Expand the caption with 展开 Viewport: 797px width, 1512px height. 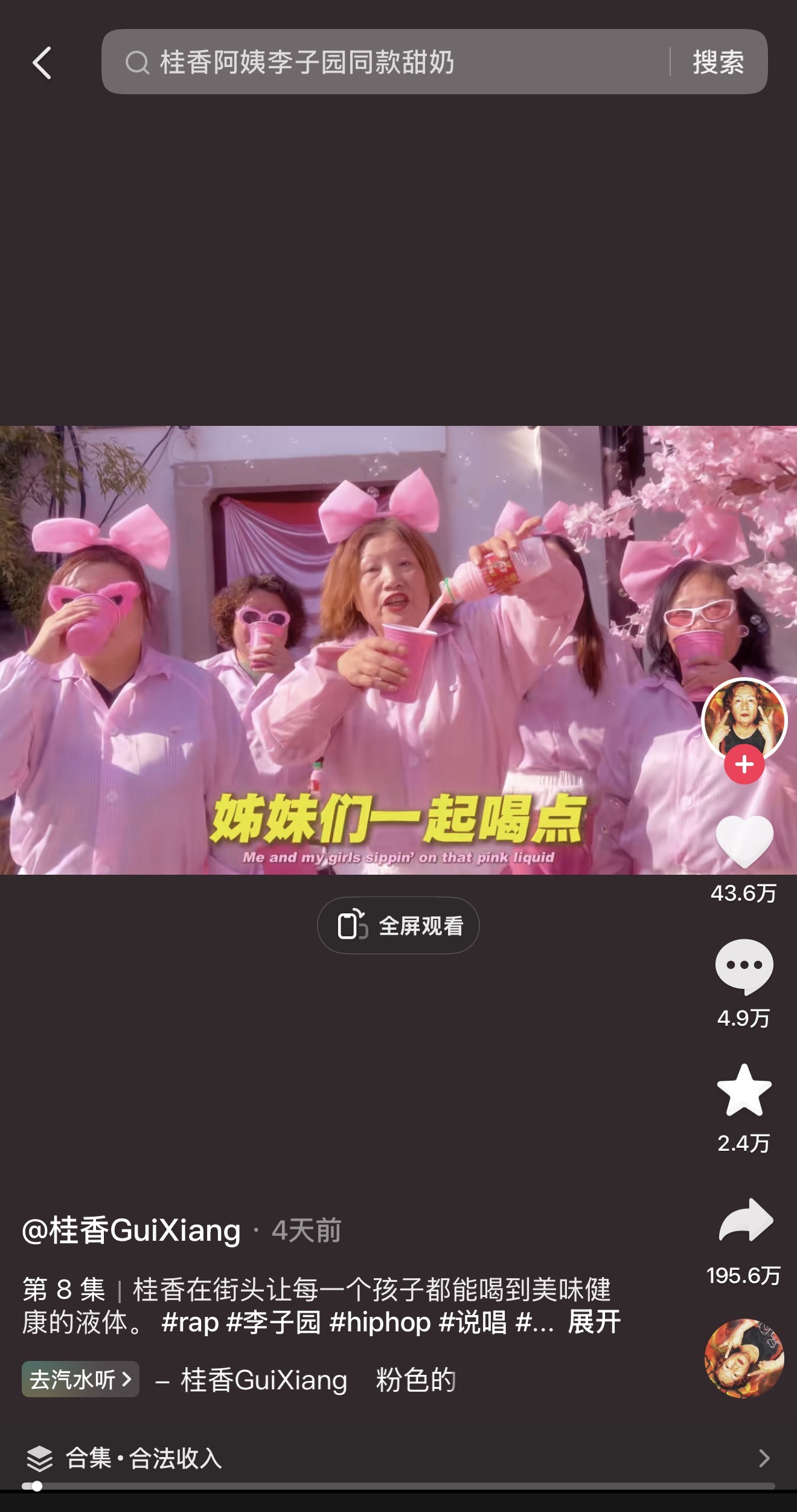click(594, 1322)
